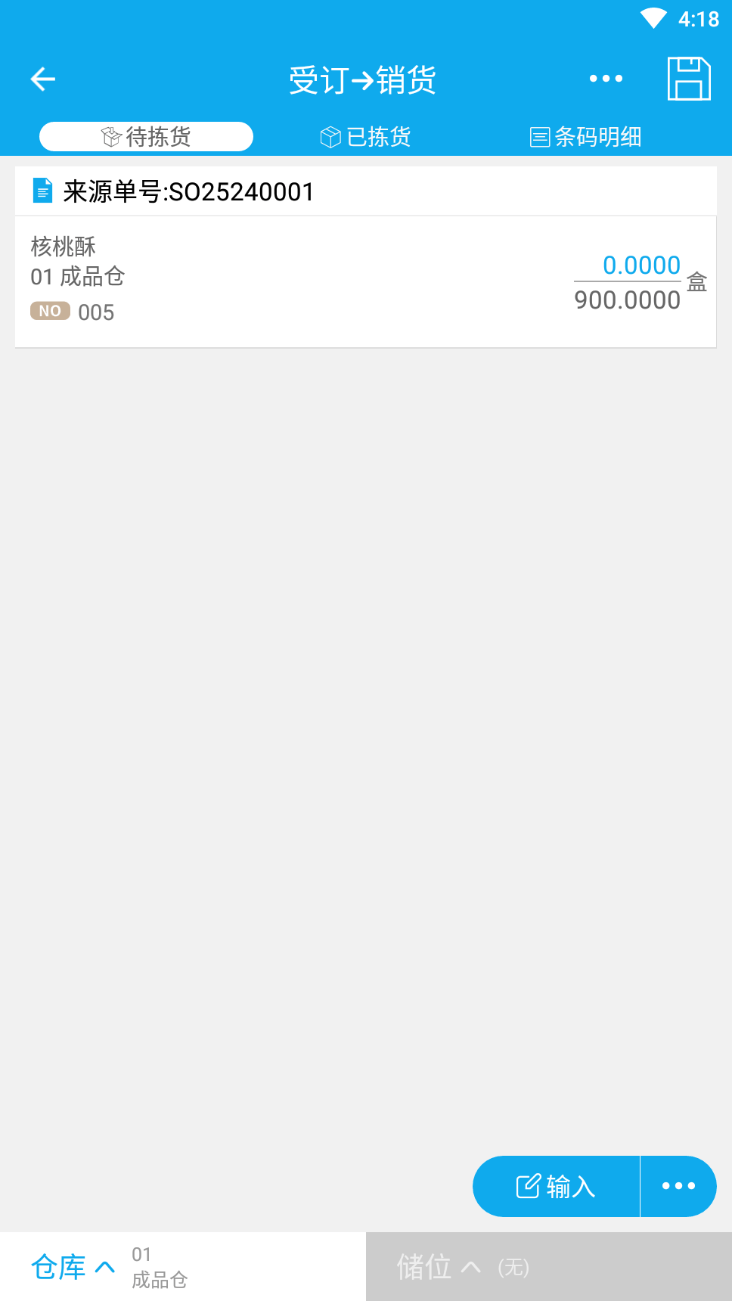The image size is (732, 1301).
Task: Open the 核桃酥 item row
Action: (x=300, y=280)
